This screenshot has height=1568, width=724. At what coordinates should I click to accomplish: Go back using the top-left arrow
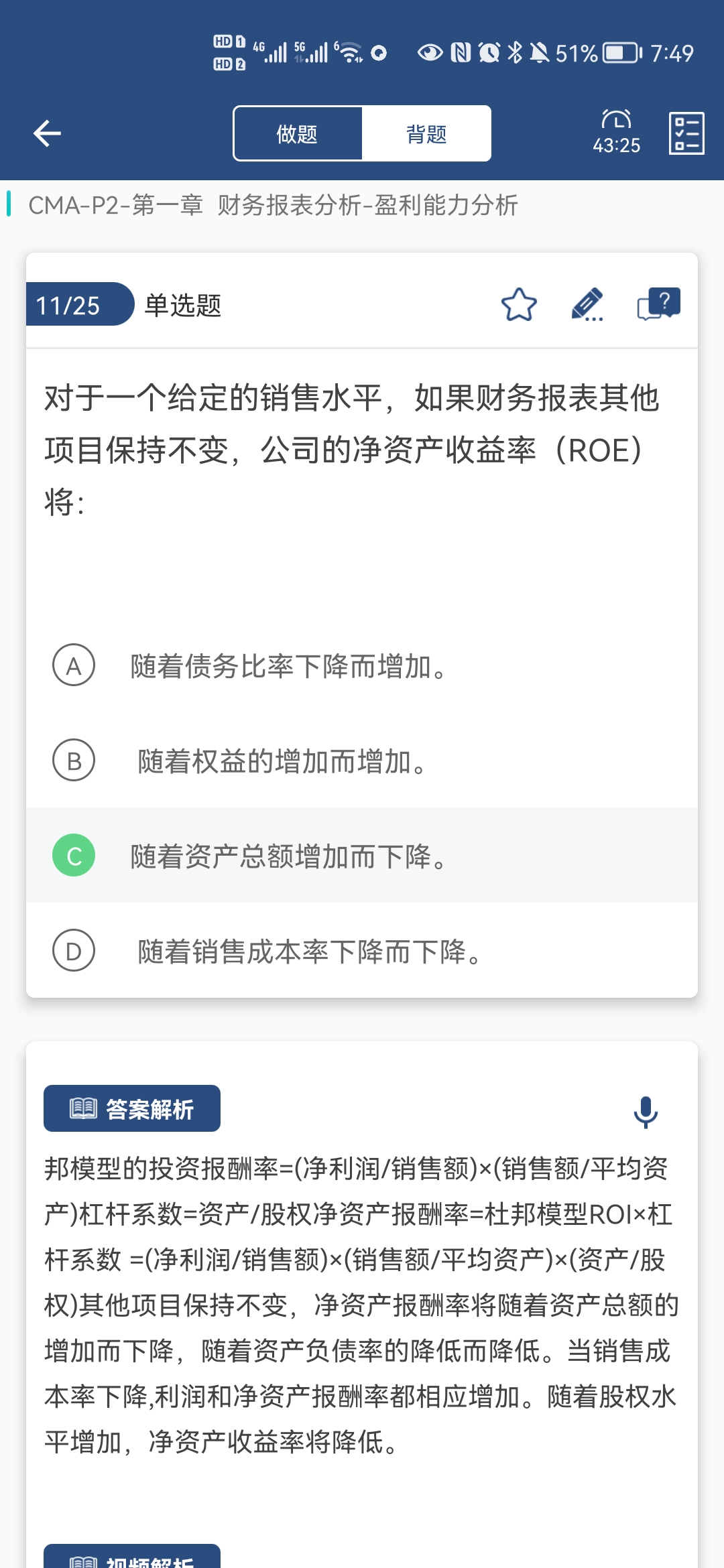47,133
